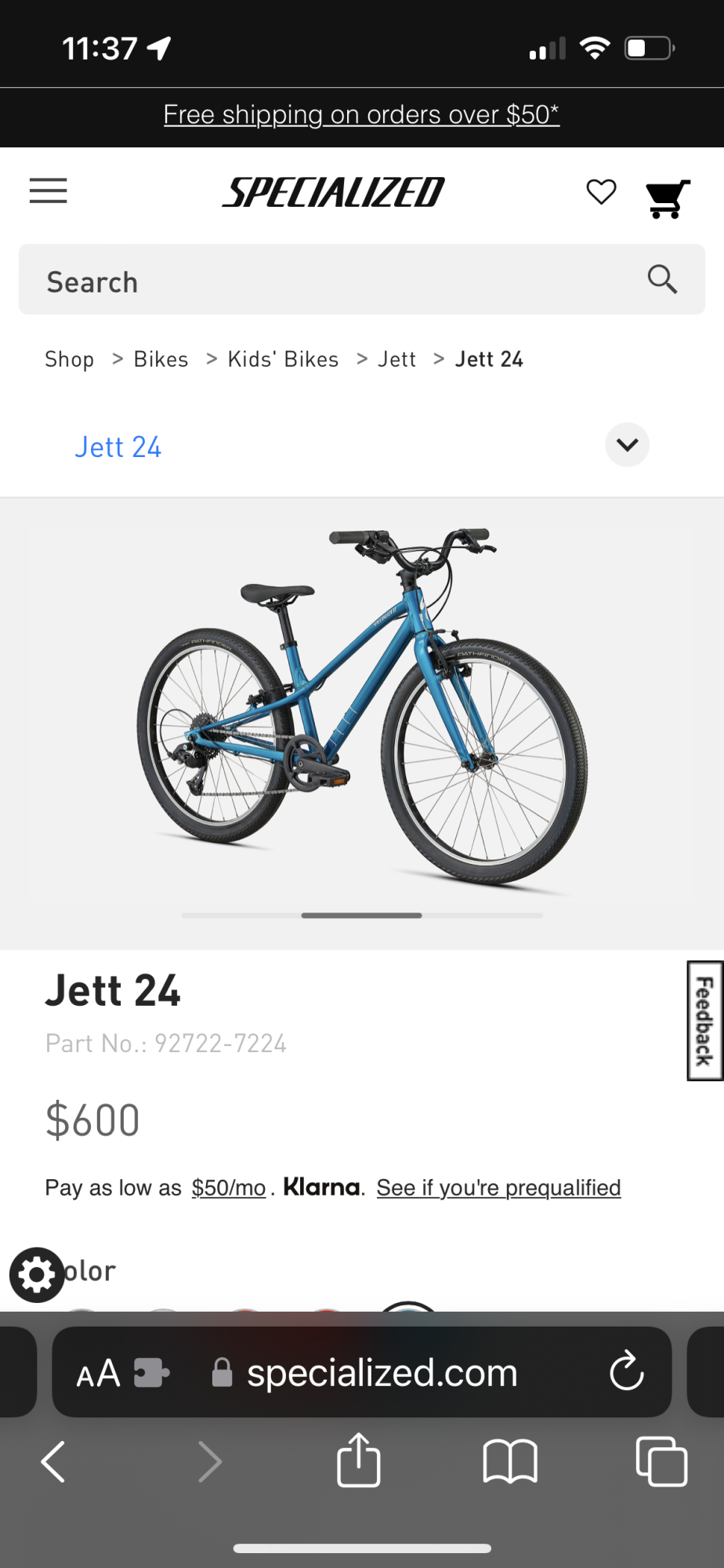Open Safari's AA page settings
Viewport: 724px width, 1568px height.
click(x=99, y=1374)
